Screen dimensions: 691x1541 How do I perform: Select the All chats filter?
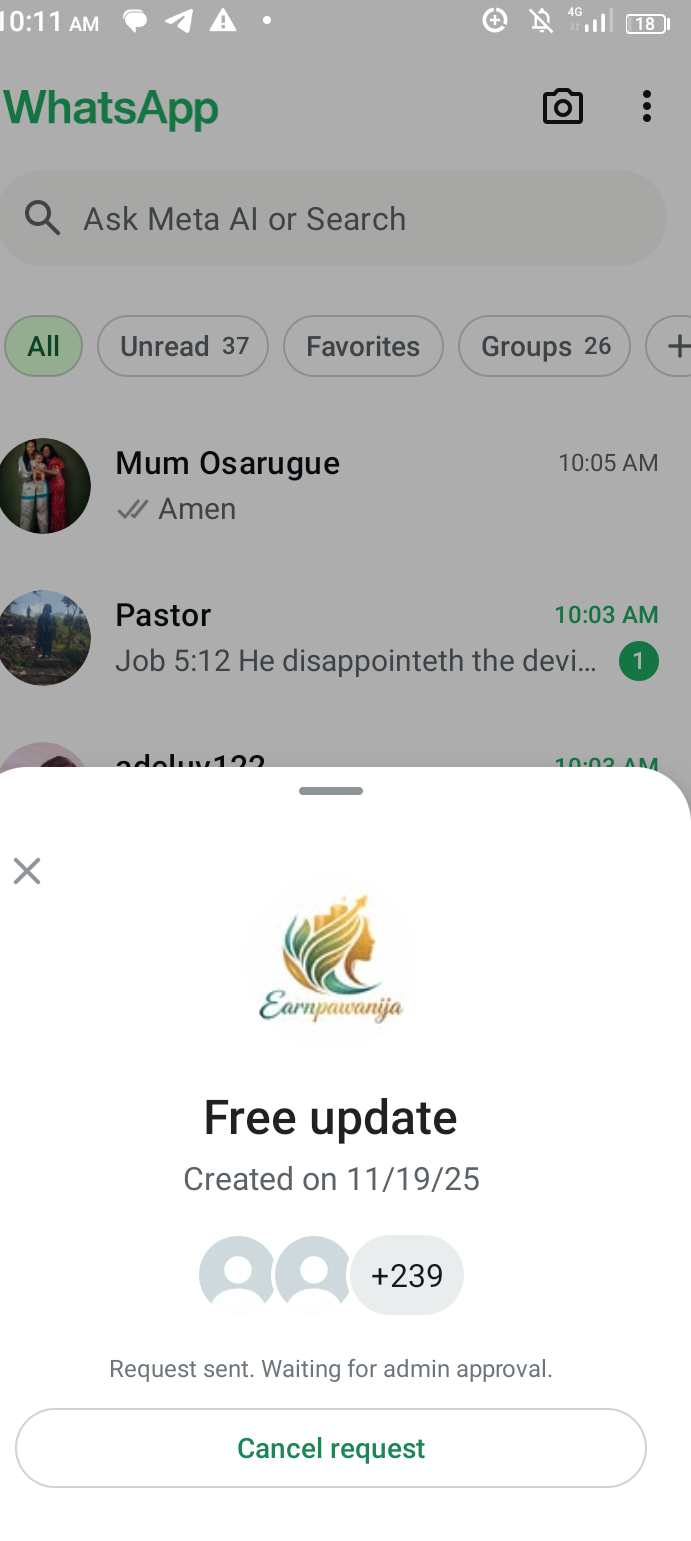click(43, 346)
